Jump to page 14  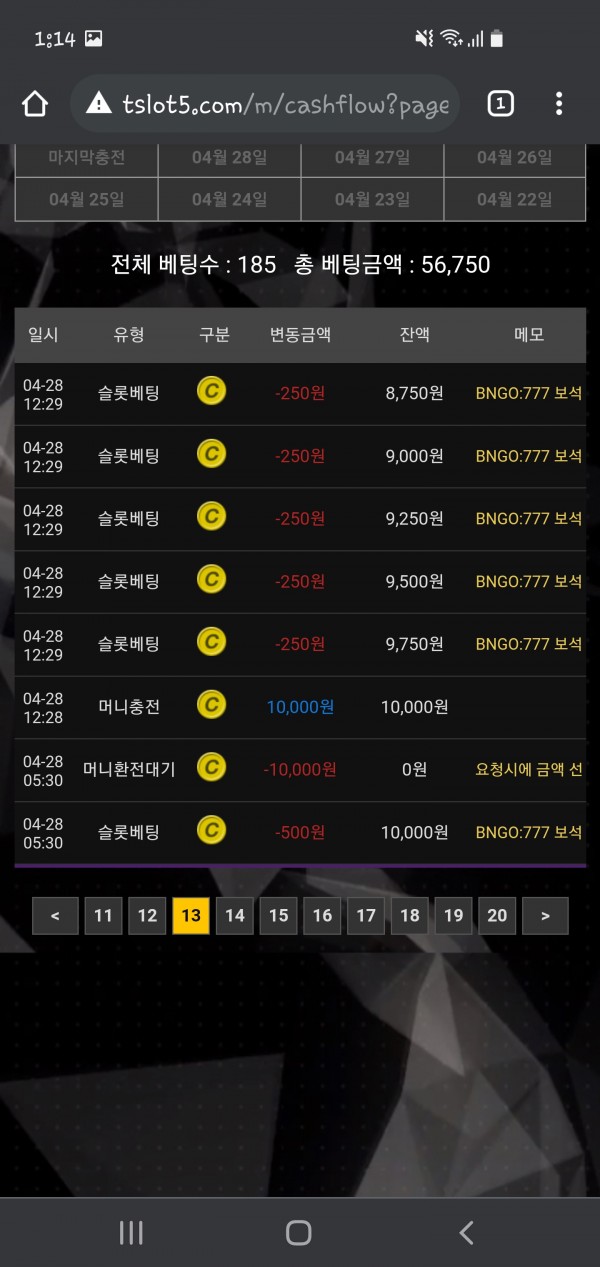click(234, 915)
